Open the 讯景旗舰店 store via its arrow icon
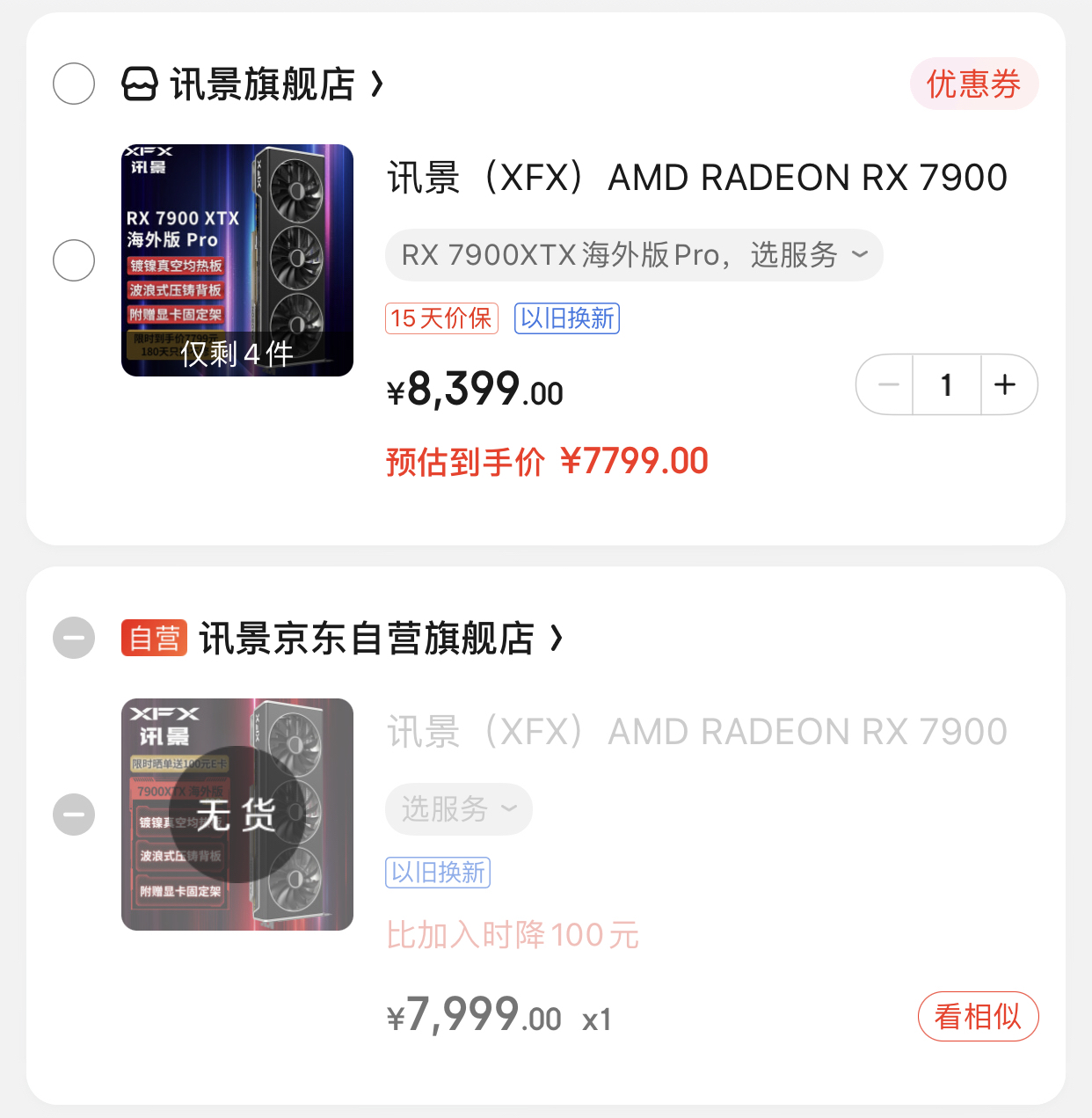This screenshot has height=1118, width=1092. tap(378, 84)
